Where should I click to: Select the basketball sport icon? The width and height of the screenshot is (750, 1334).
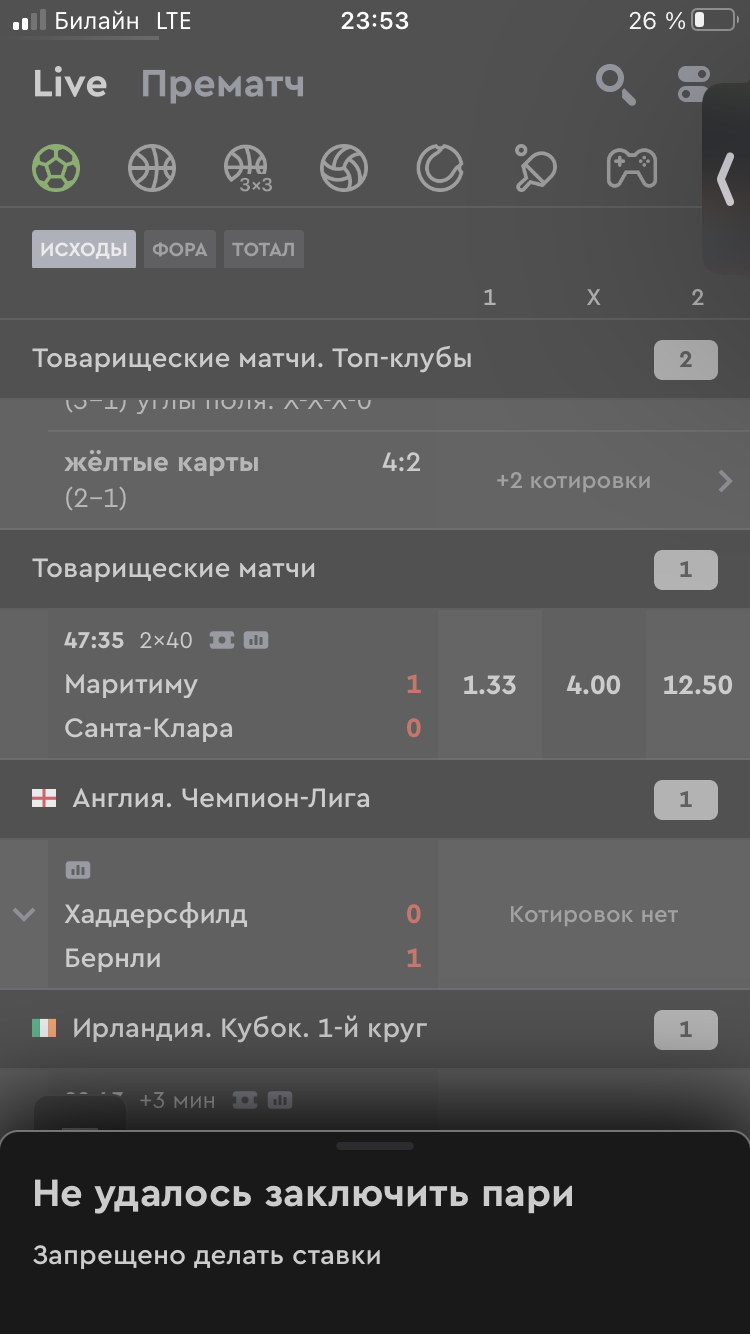point(152,168)
